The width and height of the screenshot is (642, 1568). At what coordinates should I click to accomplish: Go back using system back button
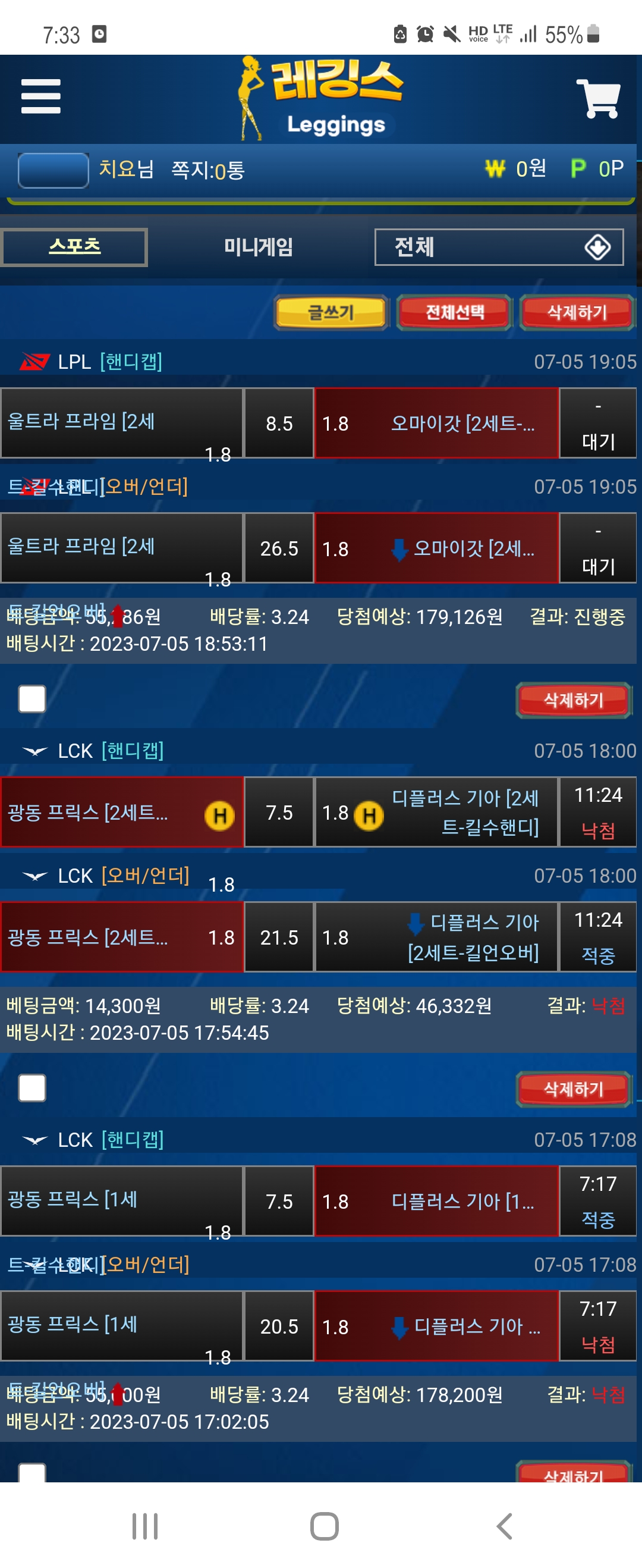tap(504, 1526)
